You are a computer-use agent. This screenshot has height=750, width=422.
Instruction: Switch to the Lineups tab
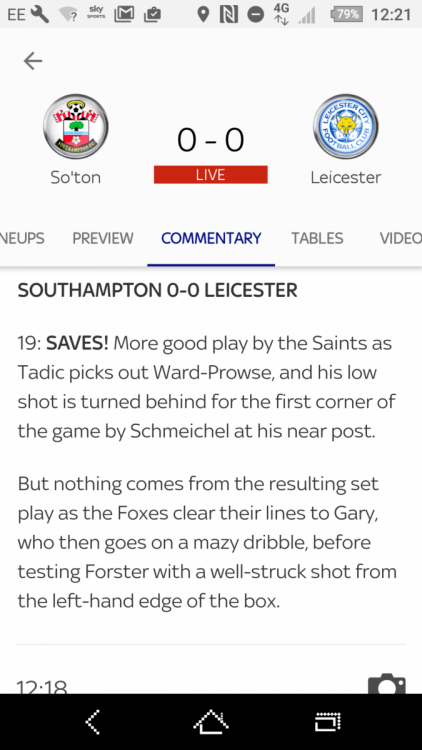(22, 238)
